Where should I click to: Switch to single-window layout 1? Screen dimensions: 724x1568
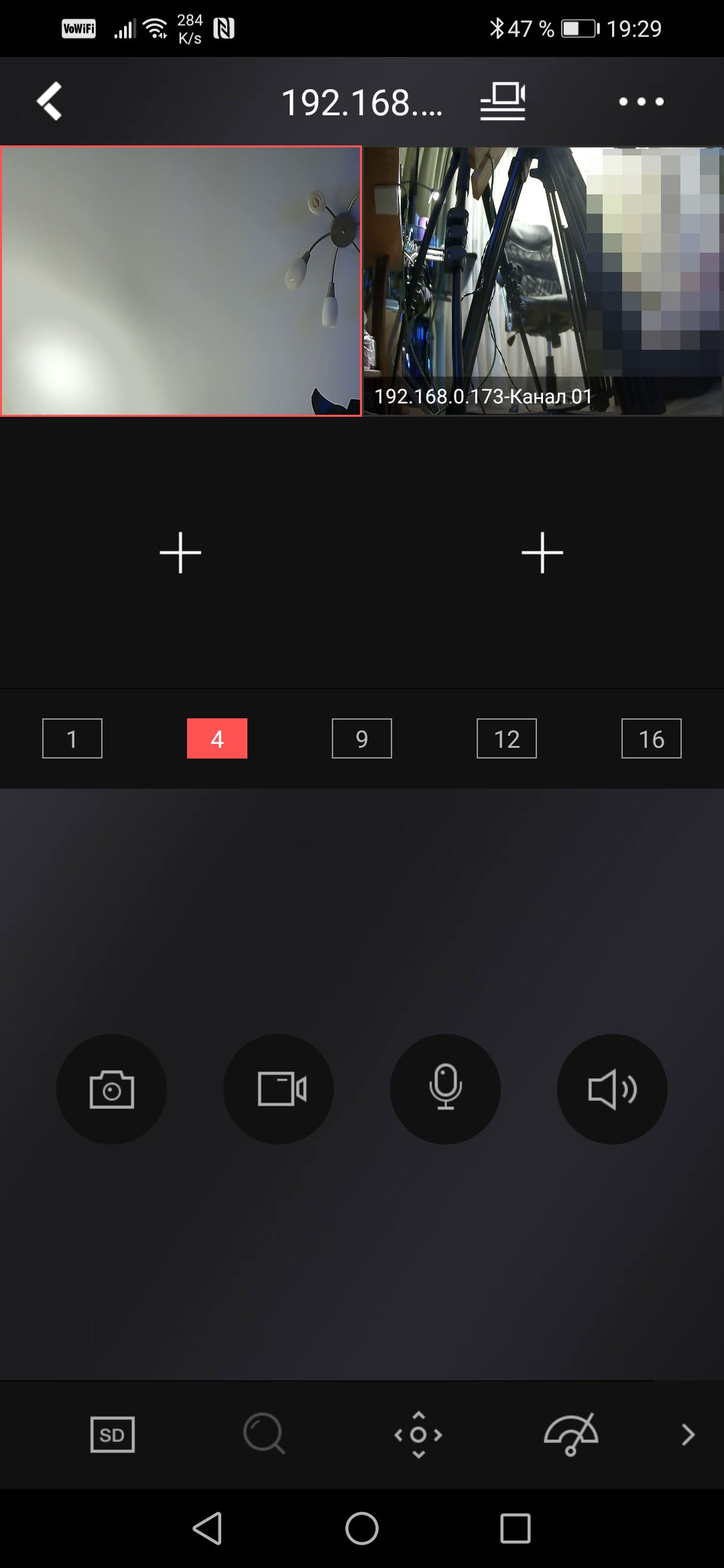tap(72, 738)
